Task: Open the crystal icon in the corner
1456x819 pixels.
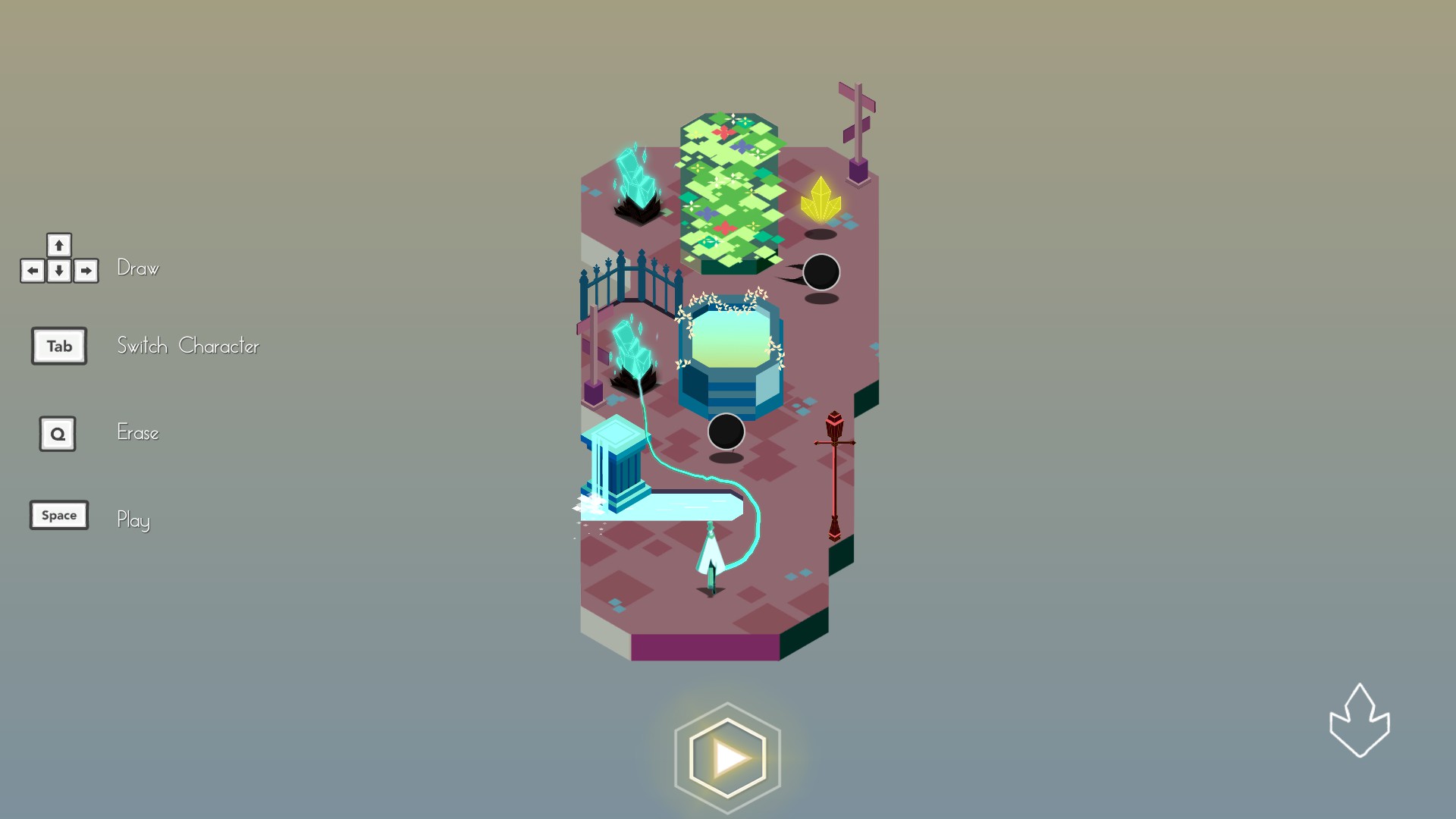Action: [x=1359, y=721]
